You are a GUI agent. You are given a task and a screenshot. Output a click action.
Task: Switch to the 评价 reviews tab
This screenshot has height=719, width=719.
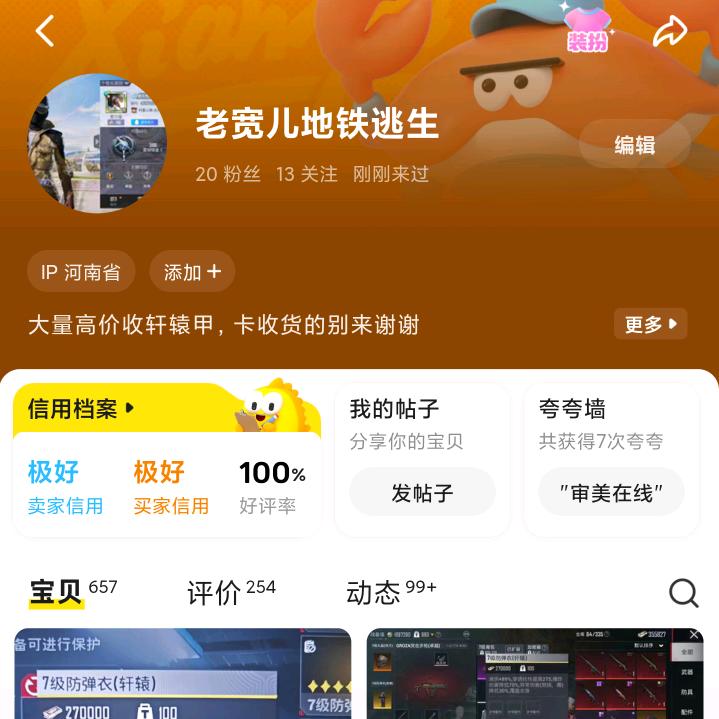215,592
